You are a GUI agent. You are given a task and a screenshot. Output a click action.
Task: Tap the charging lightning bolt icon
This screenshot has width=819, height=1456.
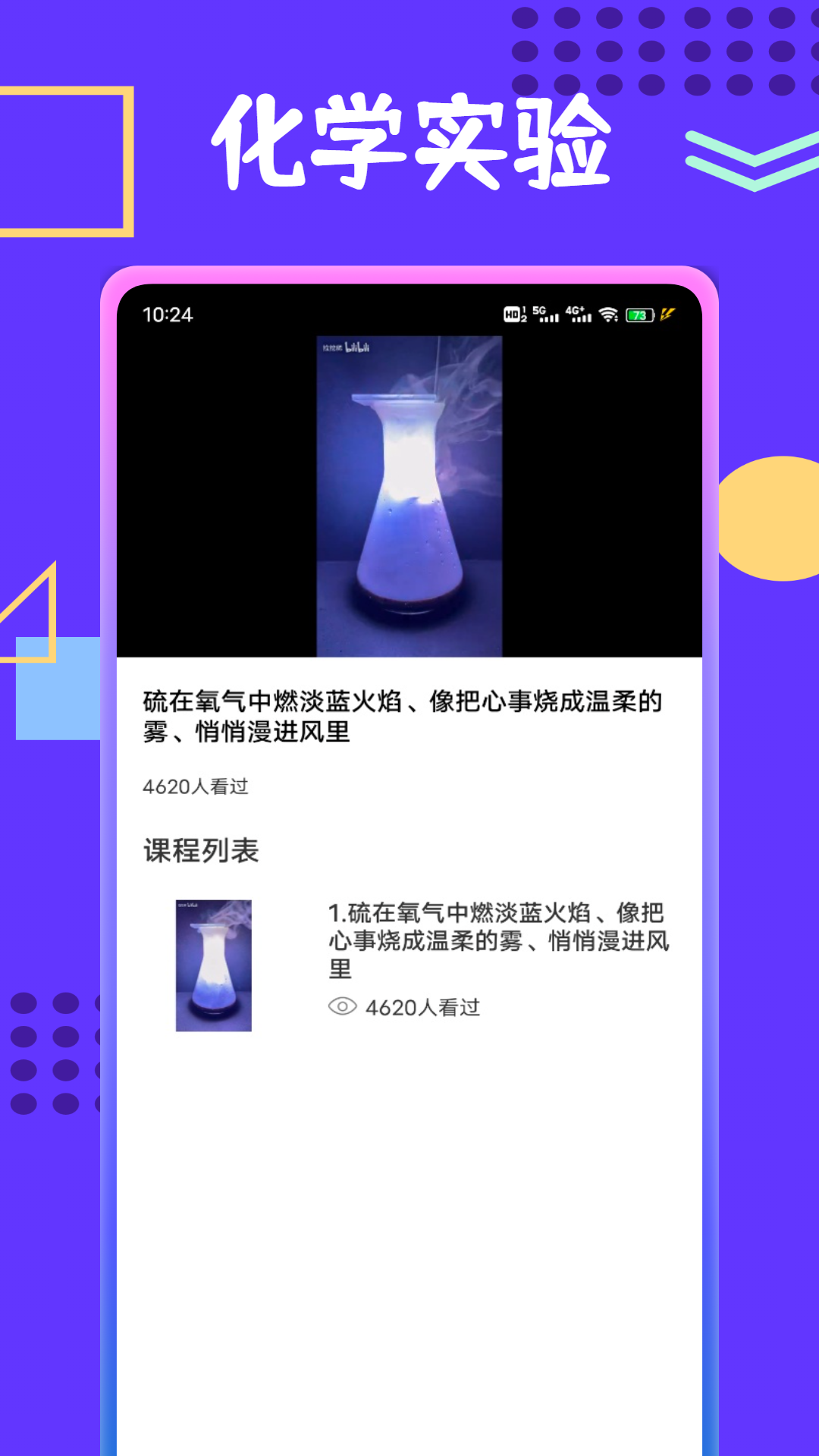point(667,313)
